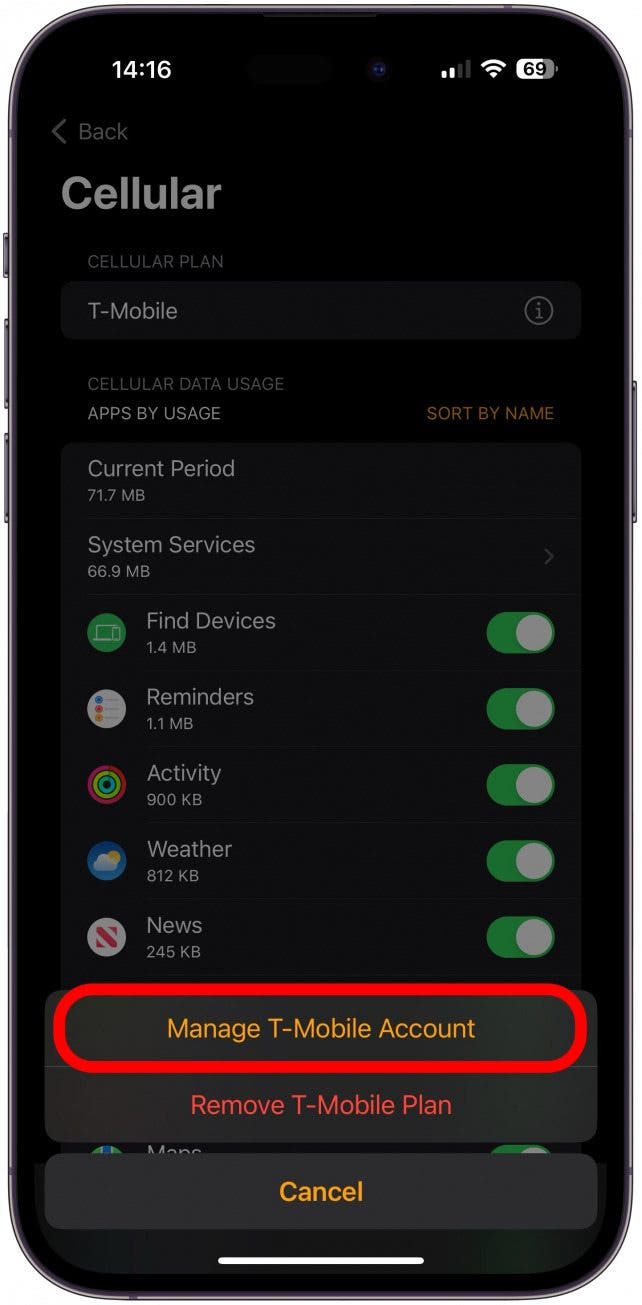This screenshot has width=642, height=1305.
Task: Toggle cellular data for Find Devices
Action: 520,633
